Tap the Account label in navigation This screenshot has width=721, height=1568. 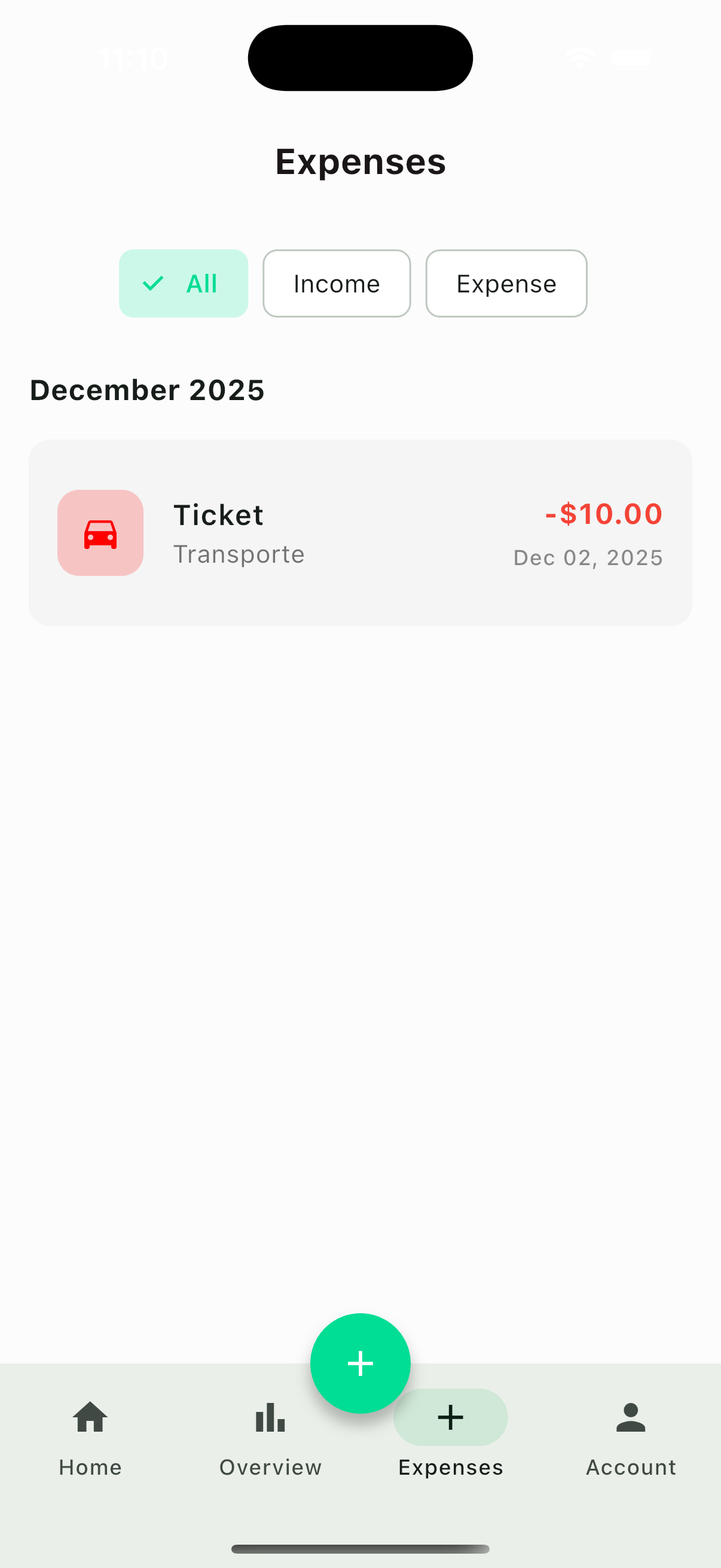pyautogui.click(x=631, y=1467)
